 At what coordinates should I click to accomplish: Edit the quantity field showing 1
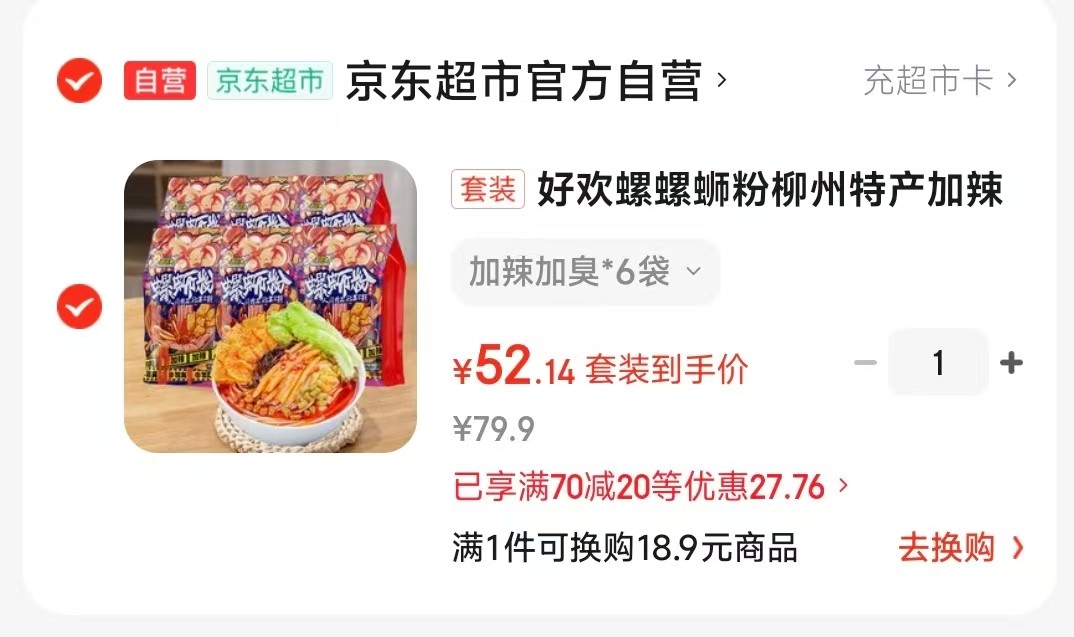click(x=938, y=362)
